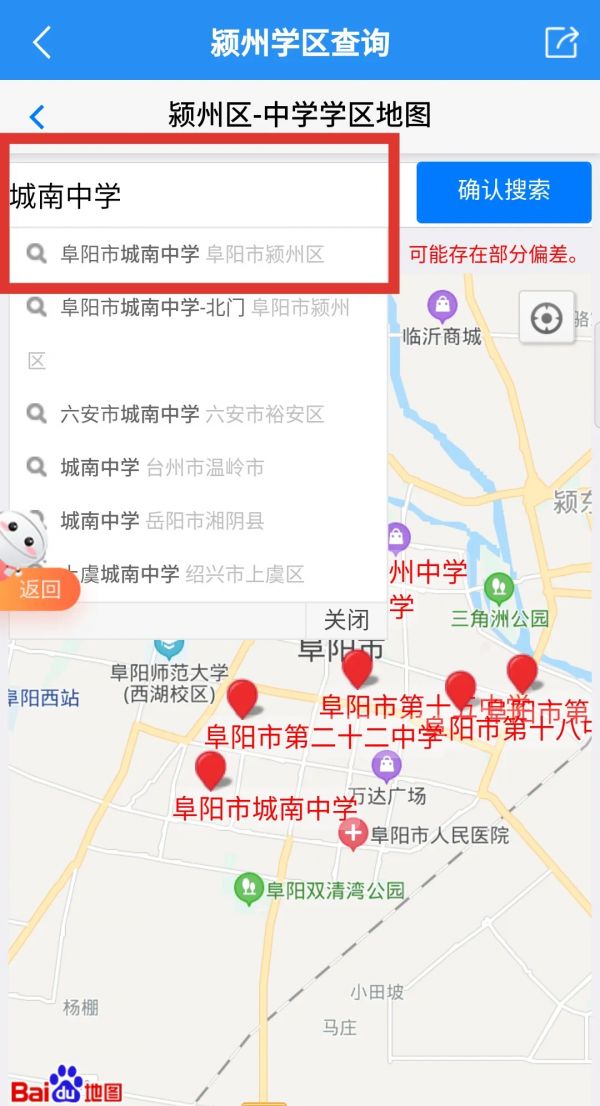
Task: Tap the orange 返回 floating button
Action: click(x=40, y=589)
